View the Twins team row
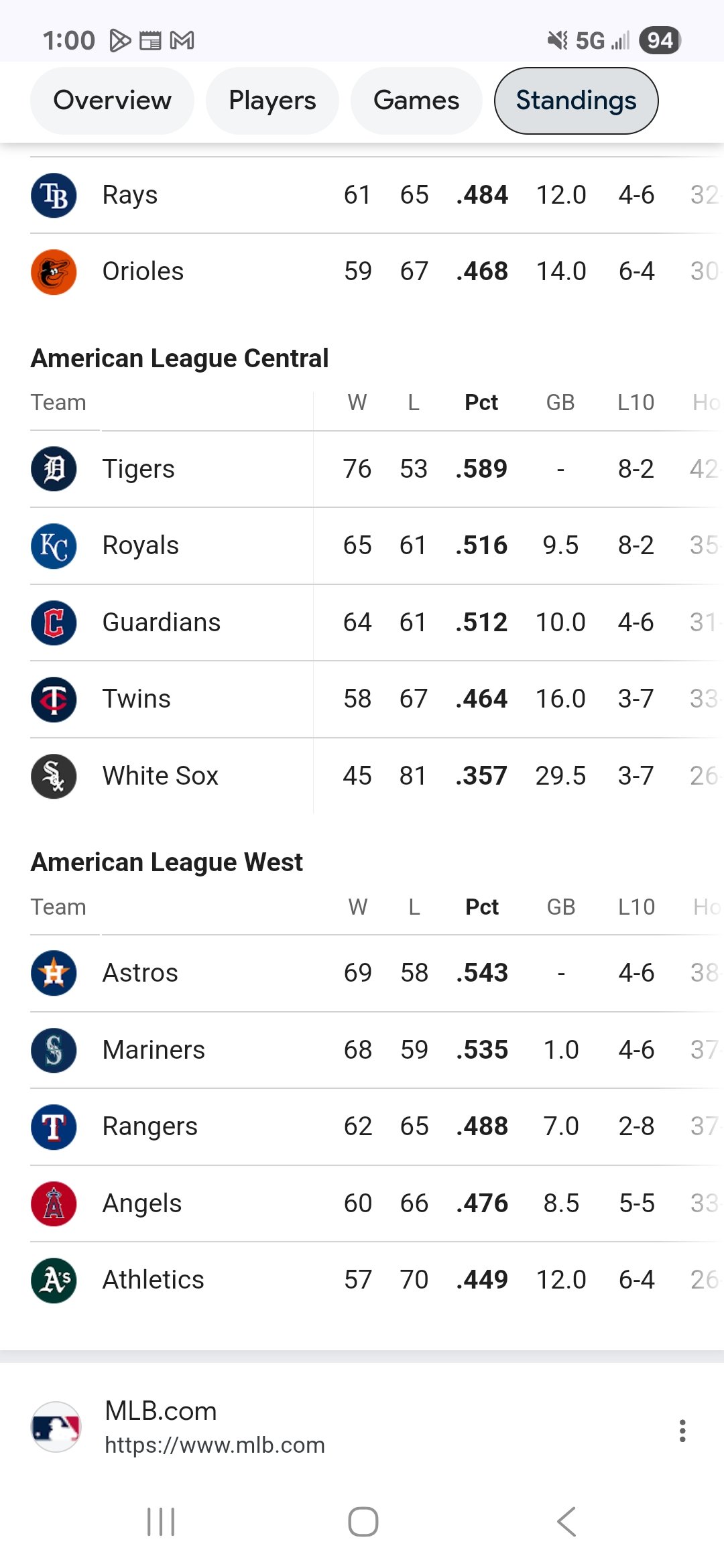Screen dimensions: 724x1568 click(x=136, y=699)
